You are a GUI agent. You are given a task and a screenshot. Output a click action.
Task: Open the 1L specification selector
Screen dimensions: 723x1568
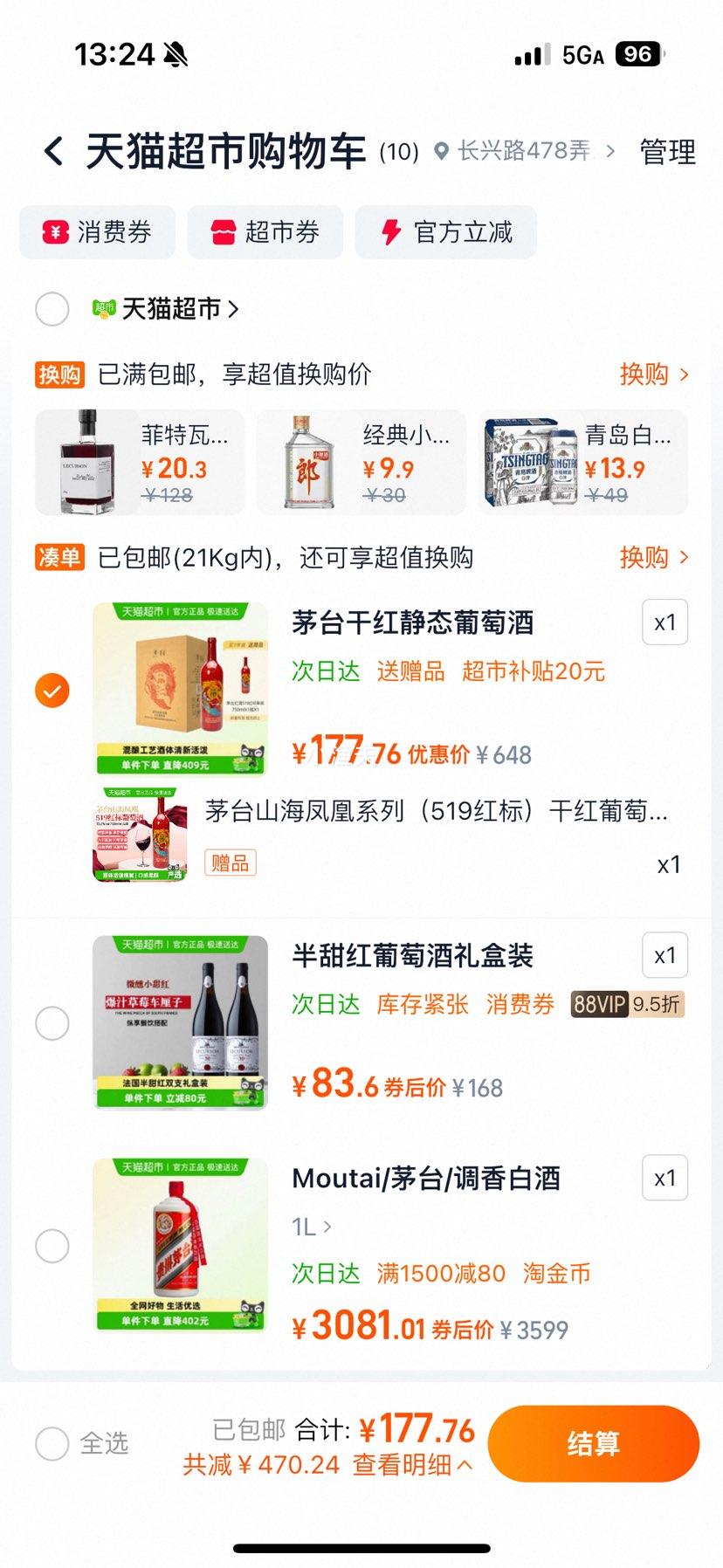(310, 1226)
